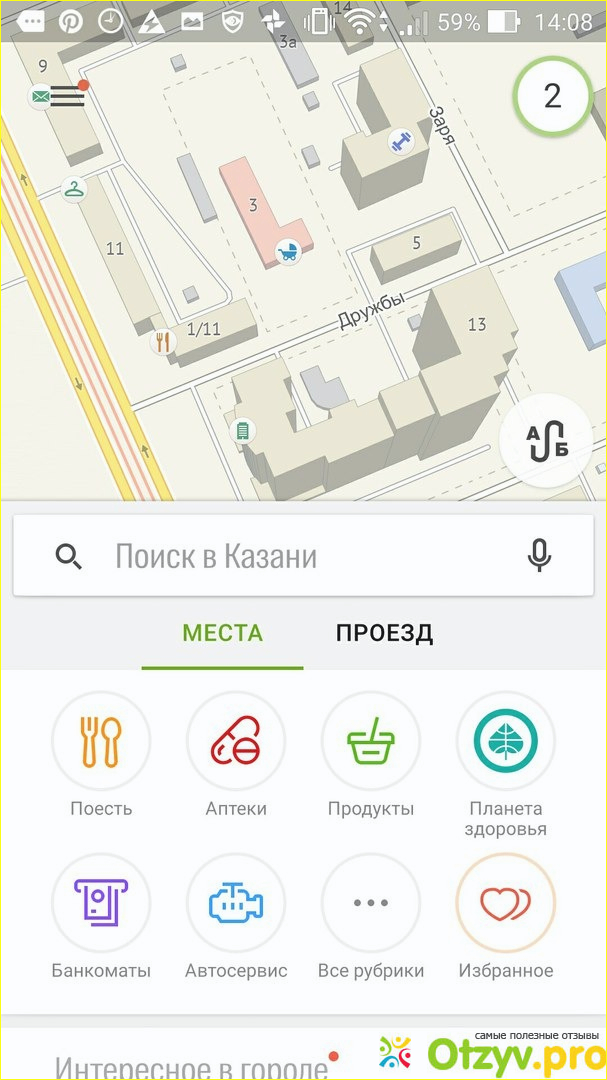Select the baby stroller marker on building 3

[288, 251]
